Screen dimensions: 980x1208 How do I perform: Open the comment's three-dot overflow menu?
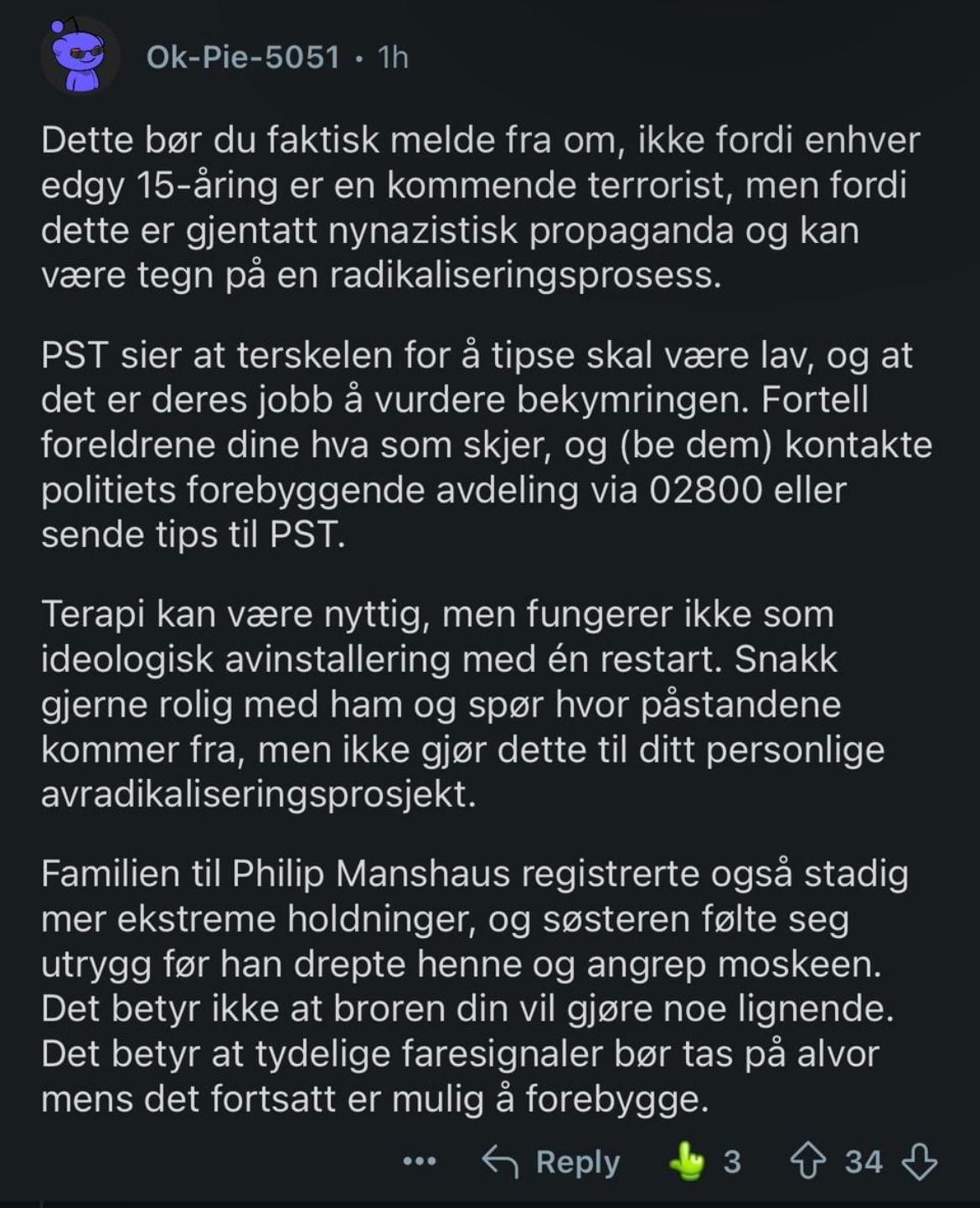[x=420, y=1161]
